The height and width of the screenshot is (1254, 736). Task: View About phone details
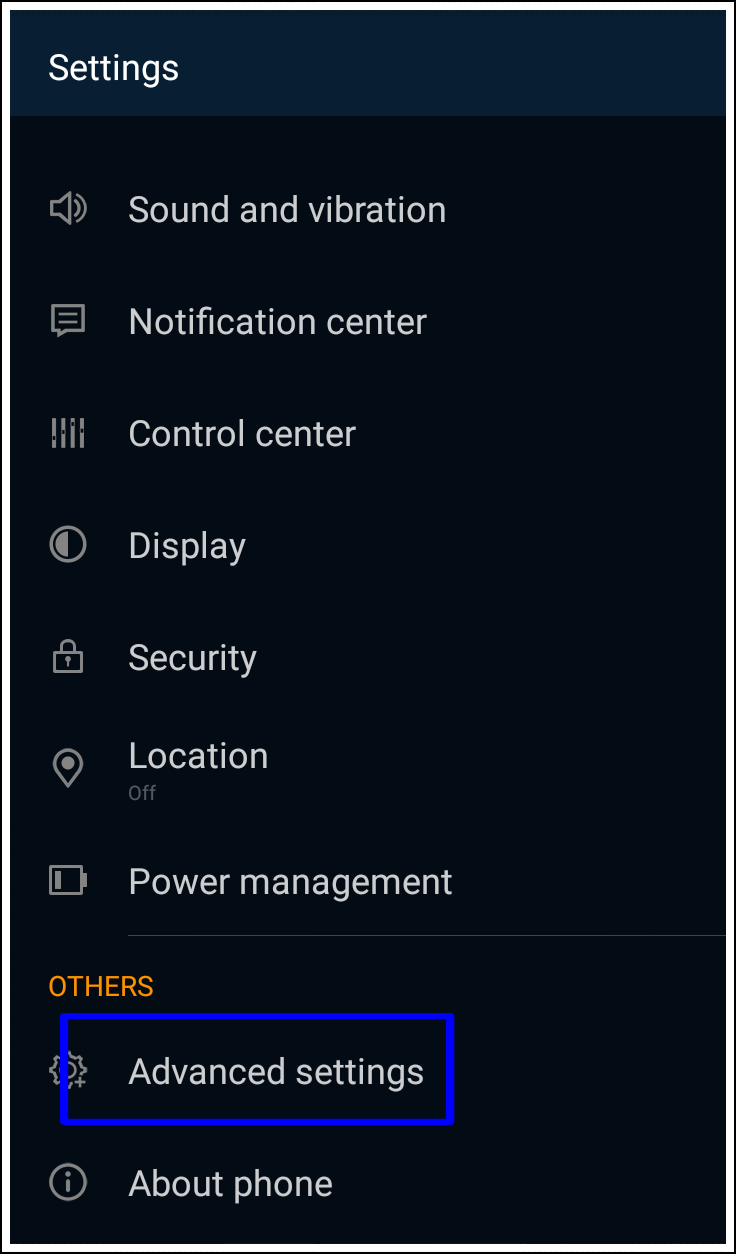tap(230, 1184)
